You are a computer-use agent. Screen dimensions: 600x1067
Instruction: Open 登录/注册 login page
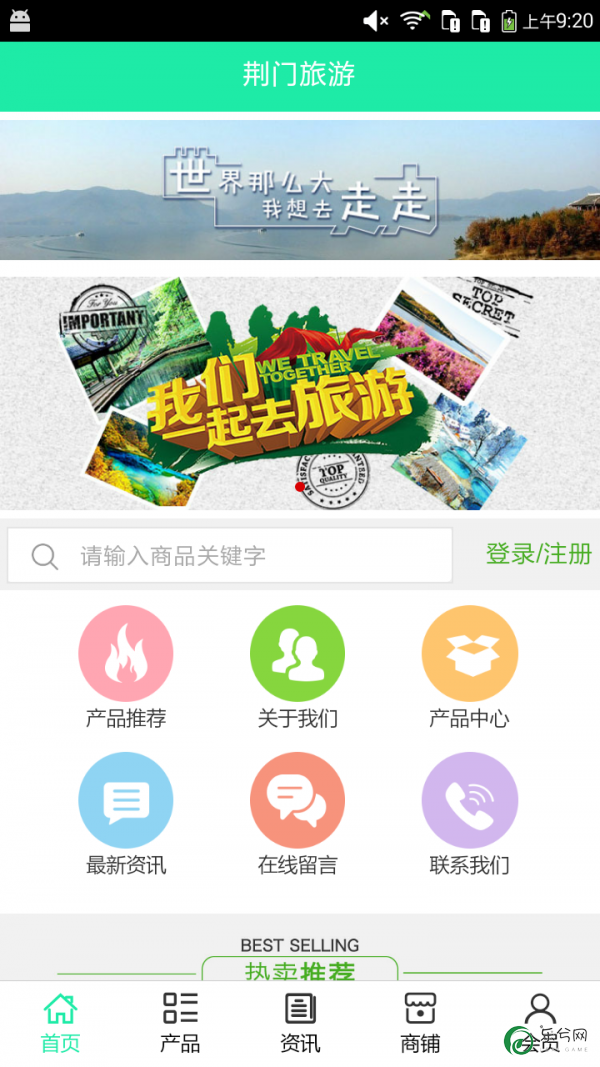click(x=538, y=554)
